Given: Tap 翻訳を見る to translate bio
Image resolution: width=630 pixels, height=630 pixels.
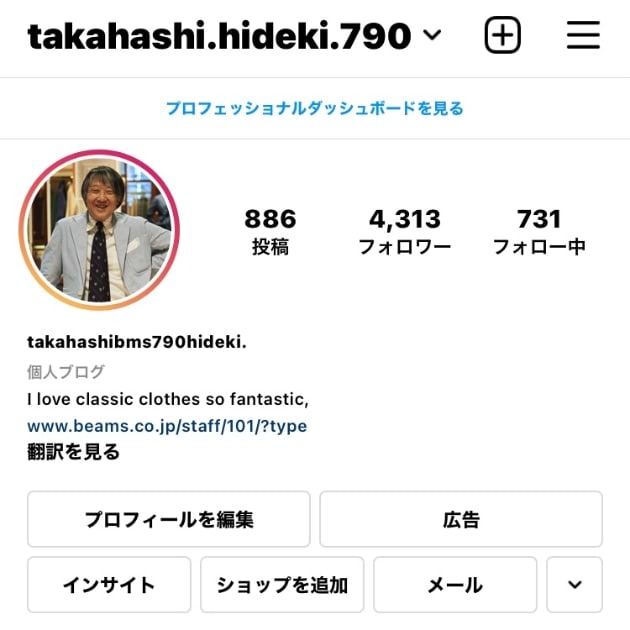Looking at the screenshot, I should point(74,452).
